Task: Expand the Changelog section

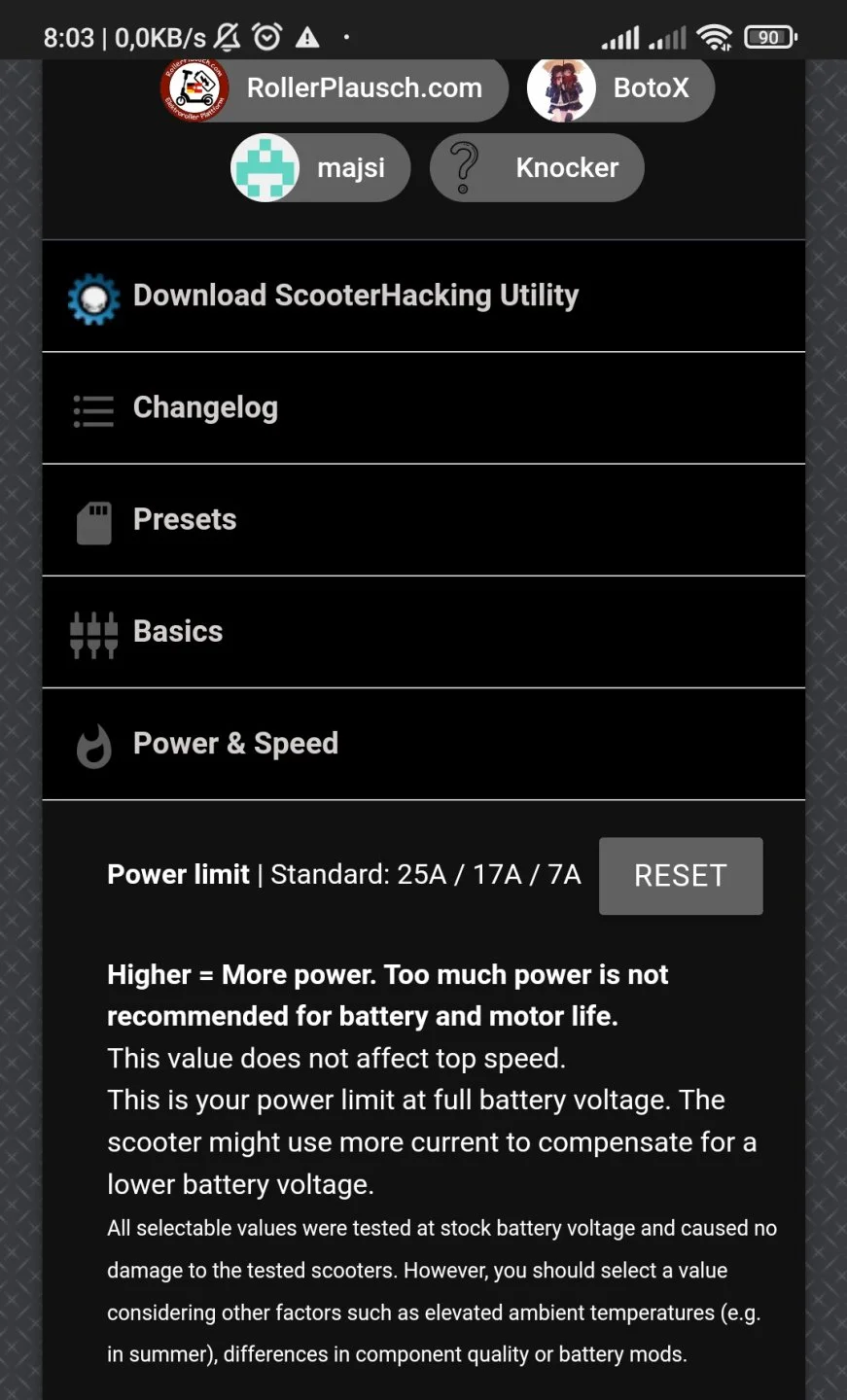Action: (423, 408)
